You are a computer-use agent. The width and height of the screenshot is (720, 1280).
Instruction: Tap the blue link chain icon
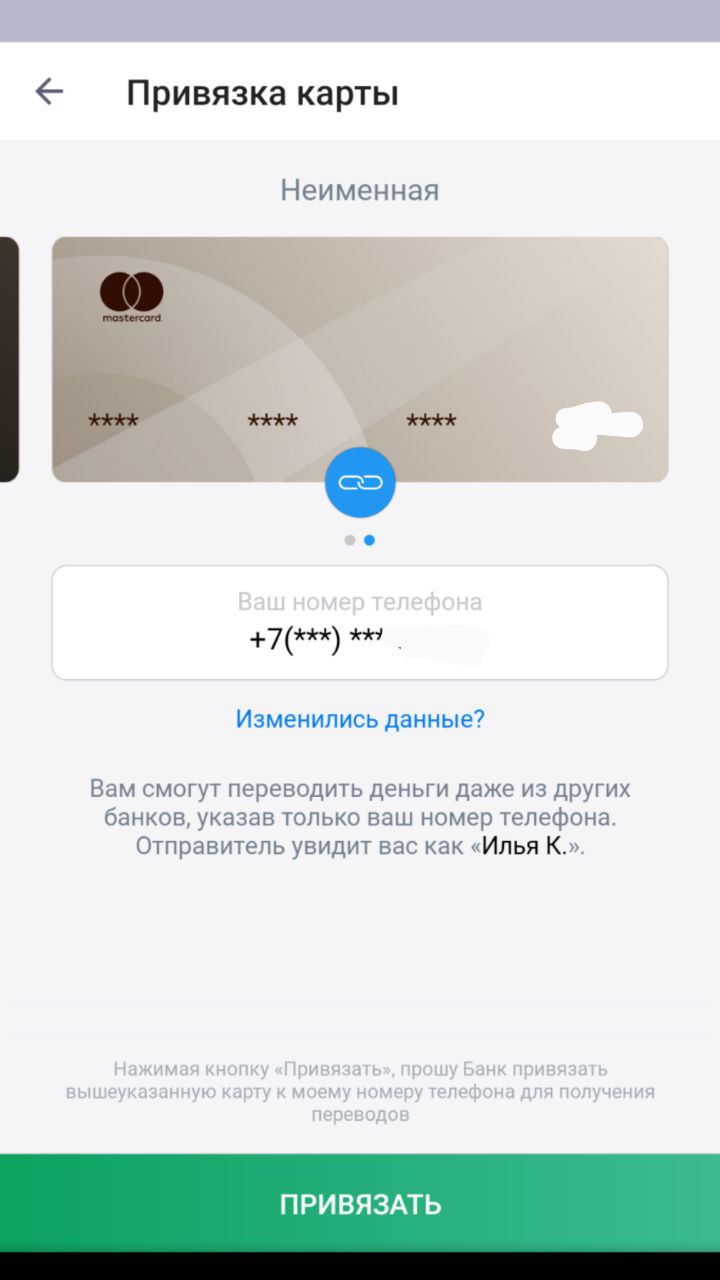360,483
